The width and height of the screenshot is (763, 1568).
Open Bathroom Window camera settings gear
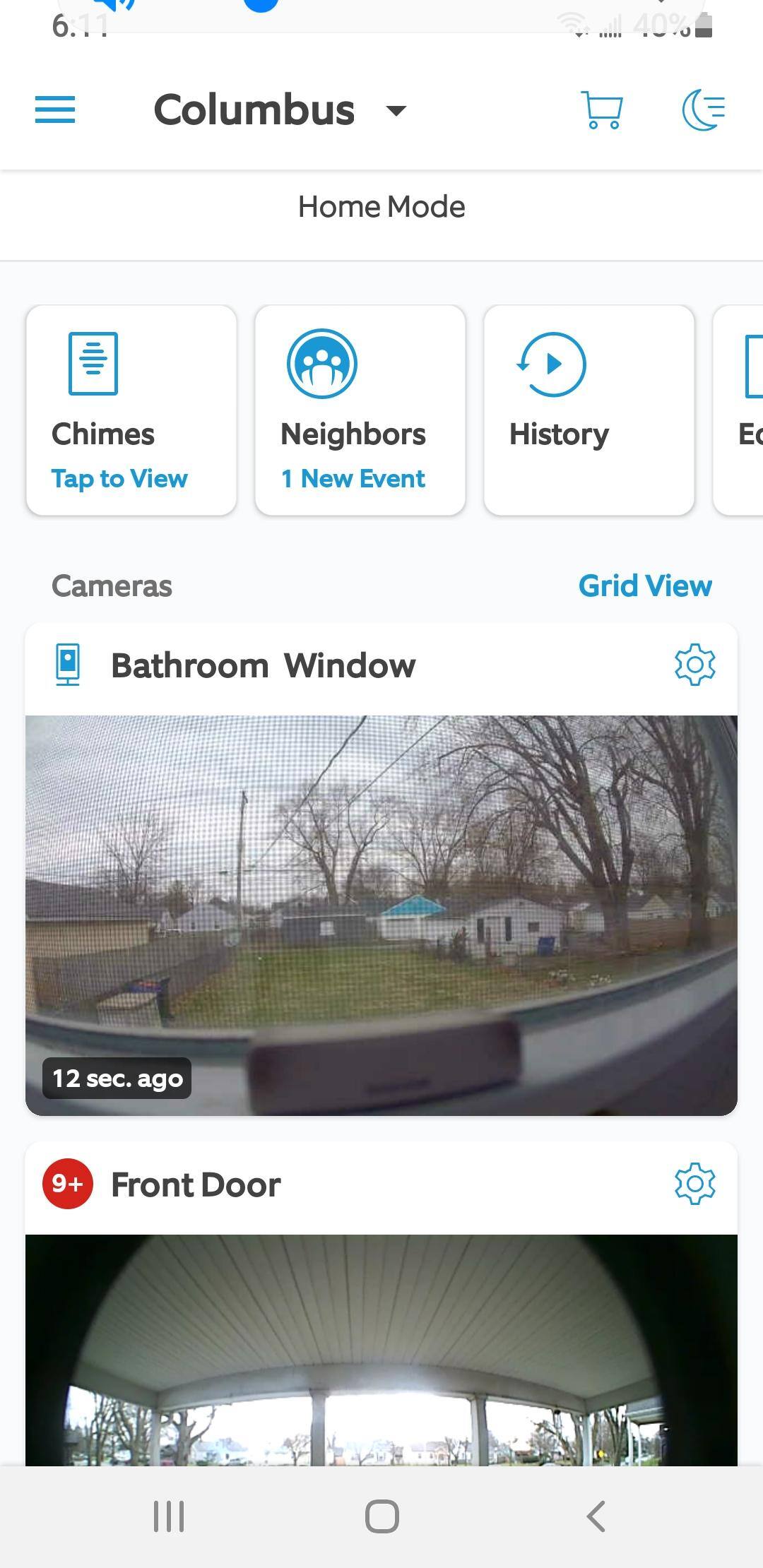tap(695, 665)
